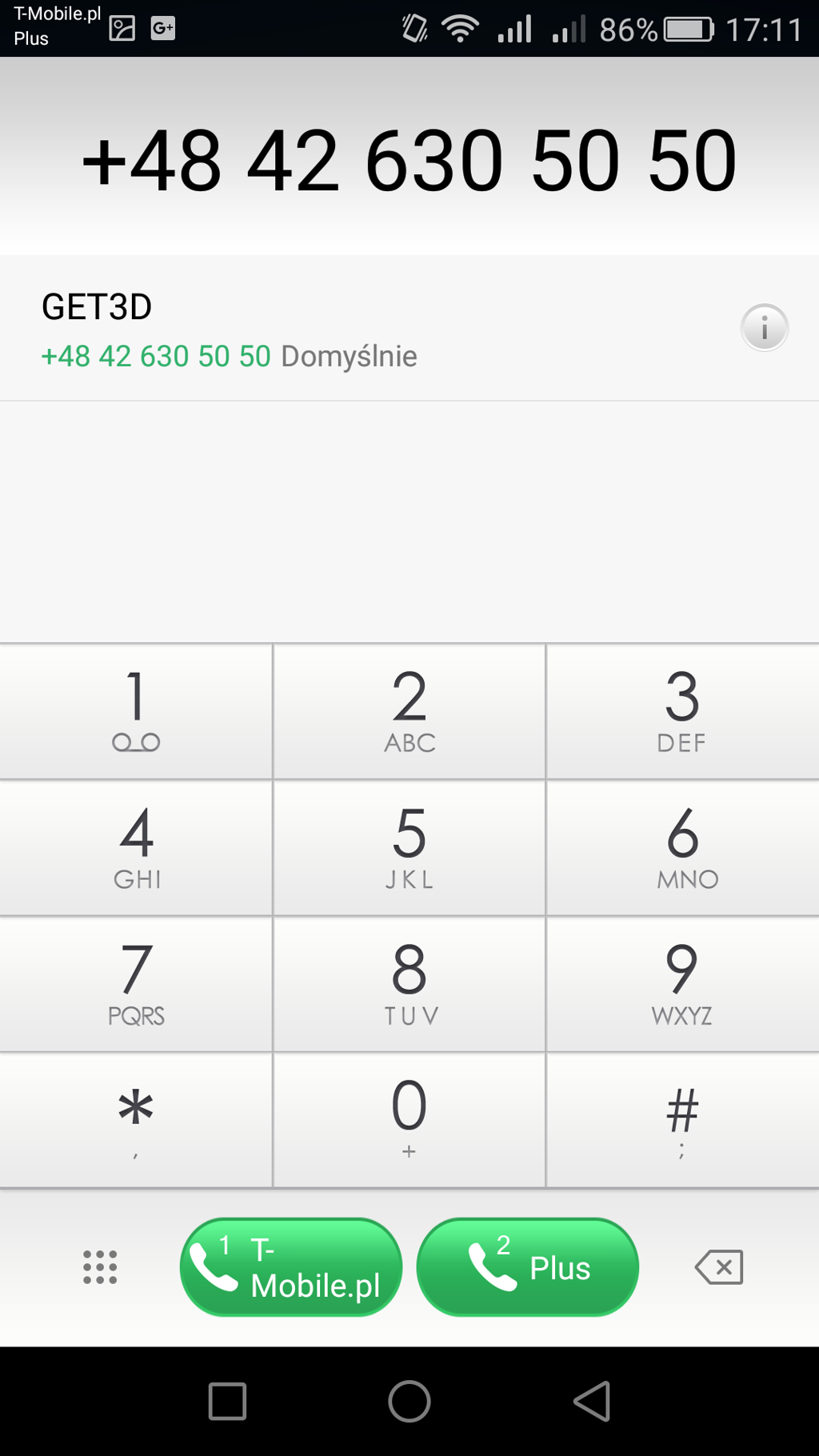Enter digit 2 ABC
The height and width of the screenshot is (1456, 819).
point(409,711)
